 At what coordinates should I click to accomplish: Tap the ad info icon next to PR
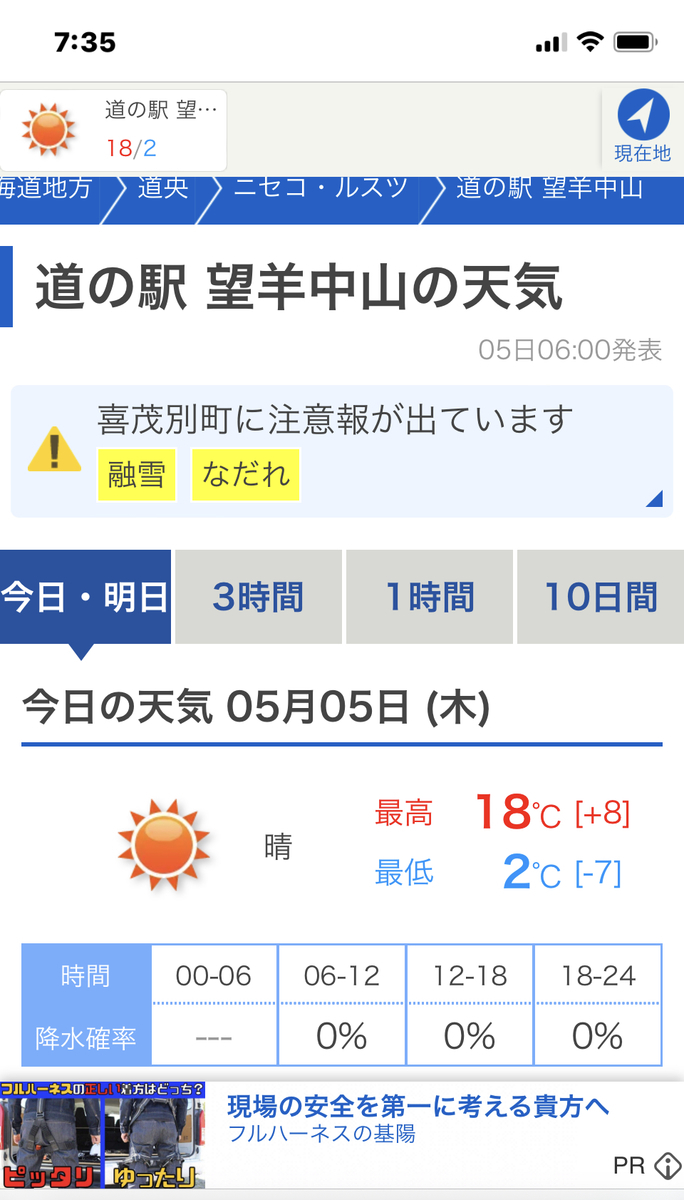coord(667,1166)
